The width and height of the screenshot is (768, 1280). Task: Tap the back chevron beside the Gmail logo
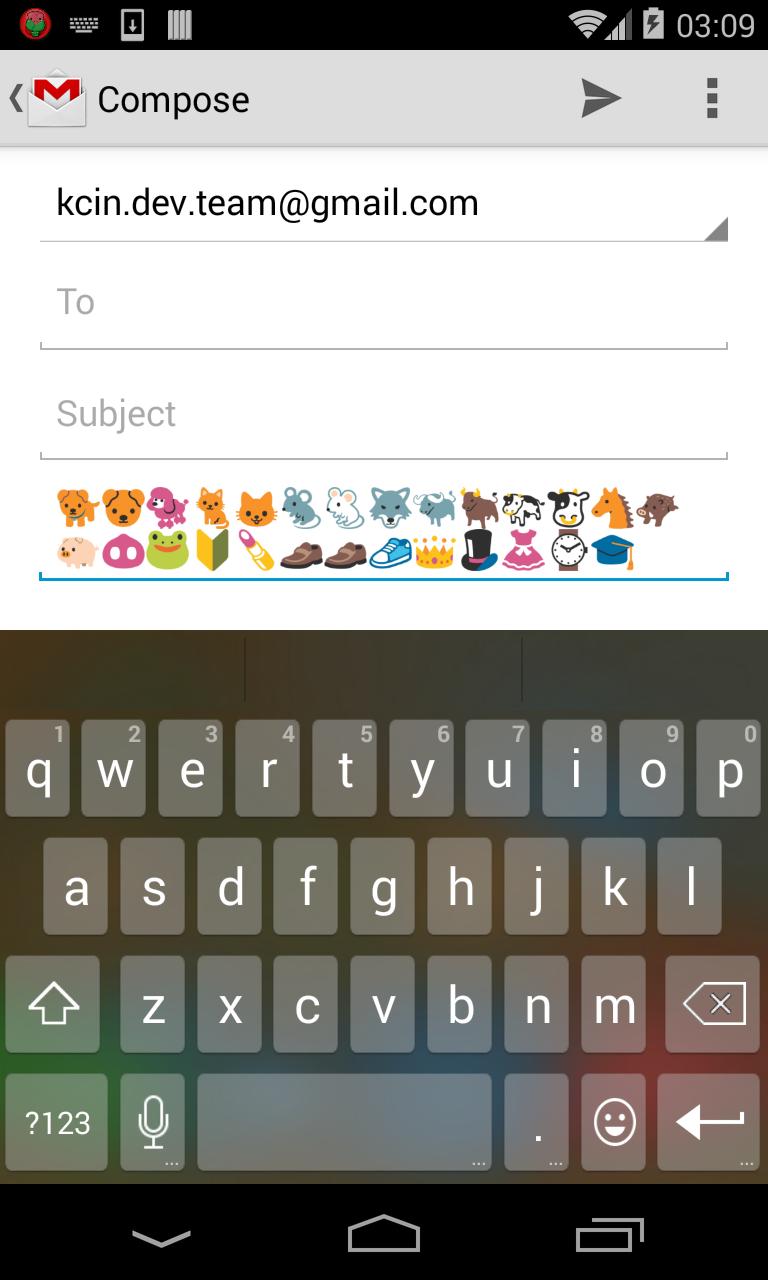tap(15, 98)
